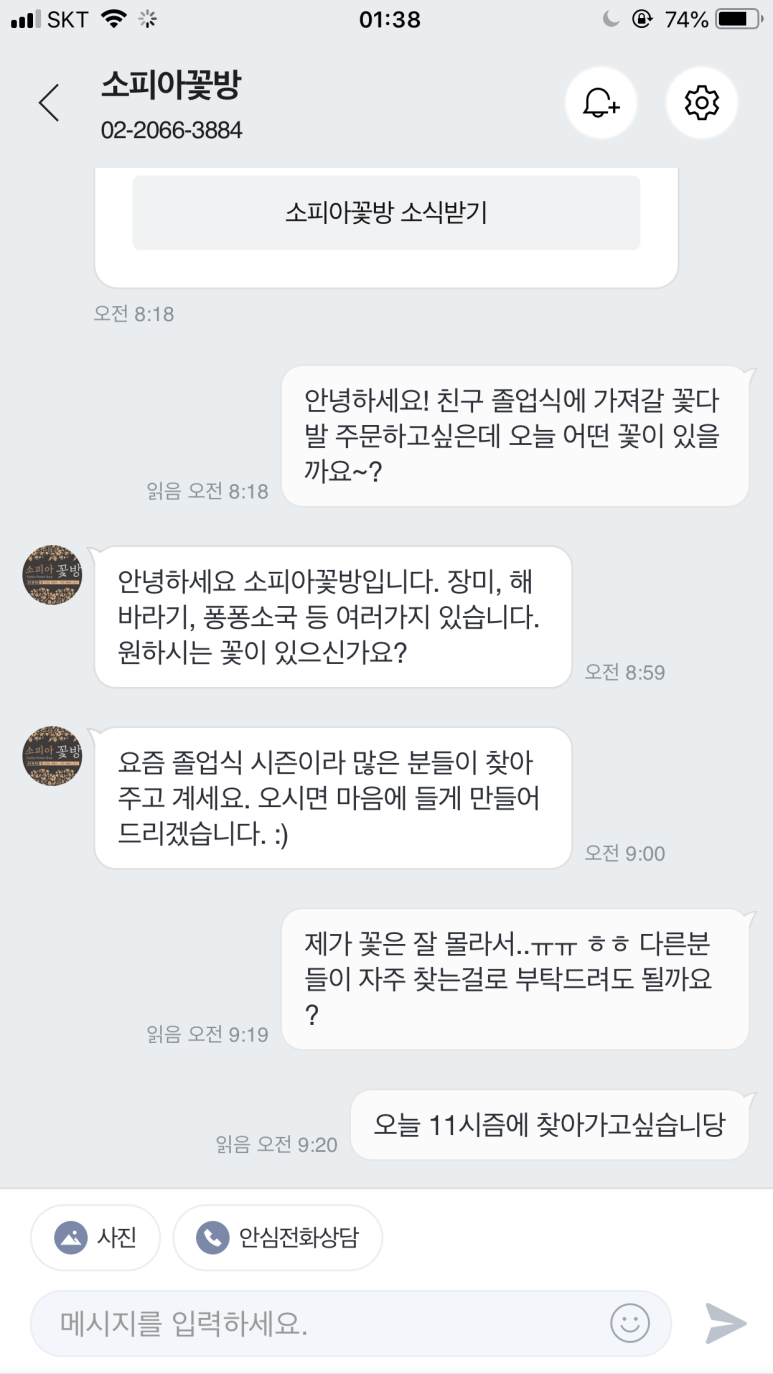The width and height of the screenshot is (773, 1374).
Task: Open the emoji picker smiley icon
Action: pos(630,1324)
